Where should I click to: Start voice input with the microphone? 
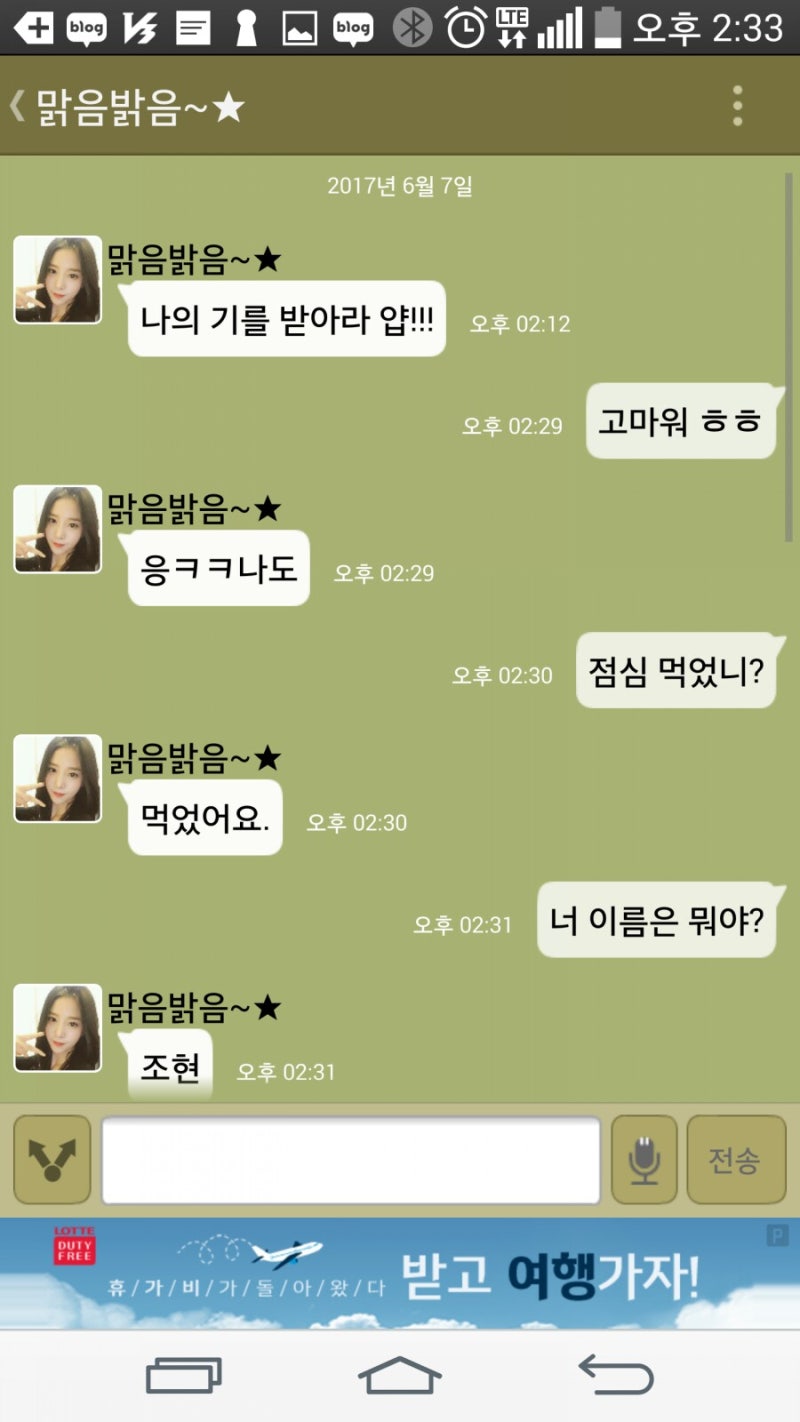click(644, 1160)
